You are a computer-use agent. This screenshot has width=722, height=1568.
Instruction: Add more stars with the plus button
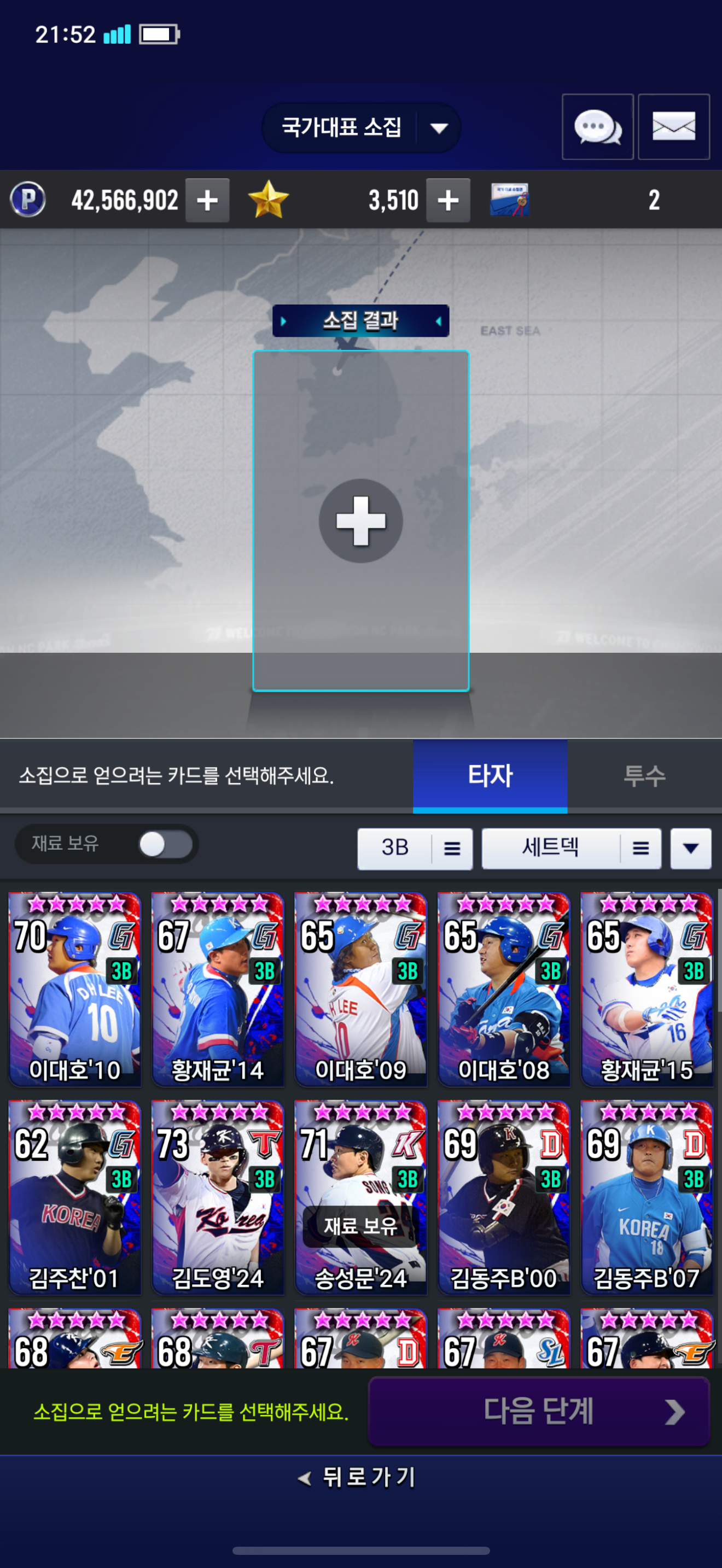(448, 200)
